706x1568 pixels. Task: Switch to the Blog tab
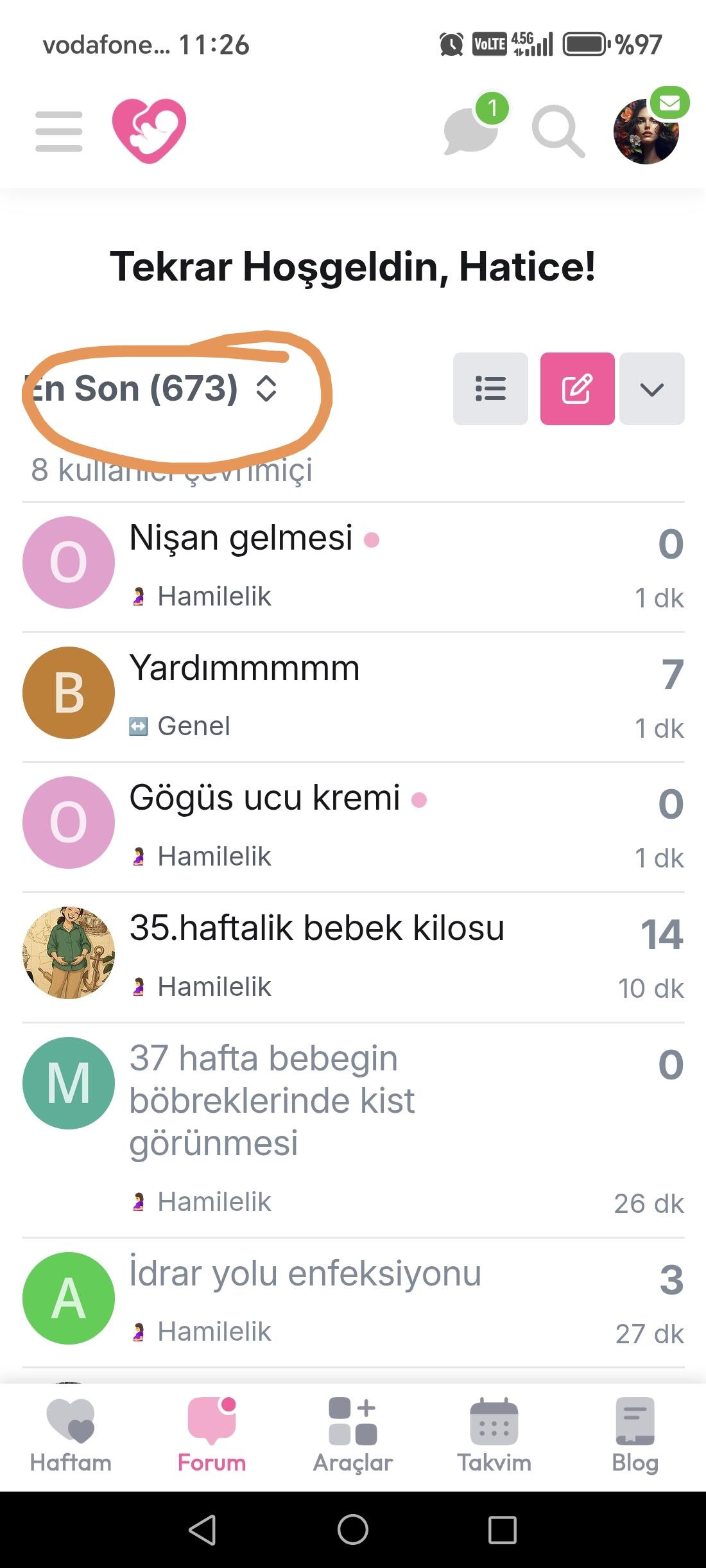(635, 1436)
